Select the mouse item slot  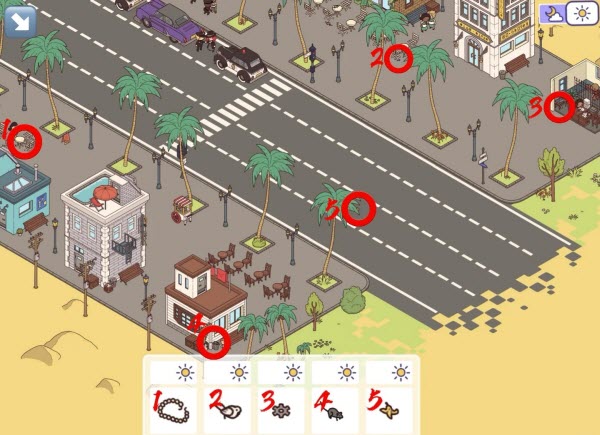coord(337,411)
